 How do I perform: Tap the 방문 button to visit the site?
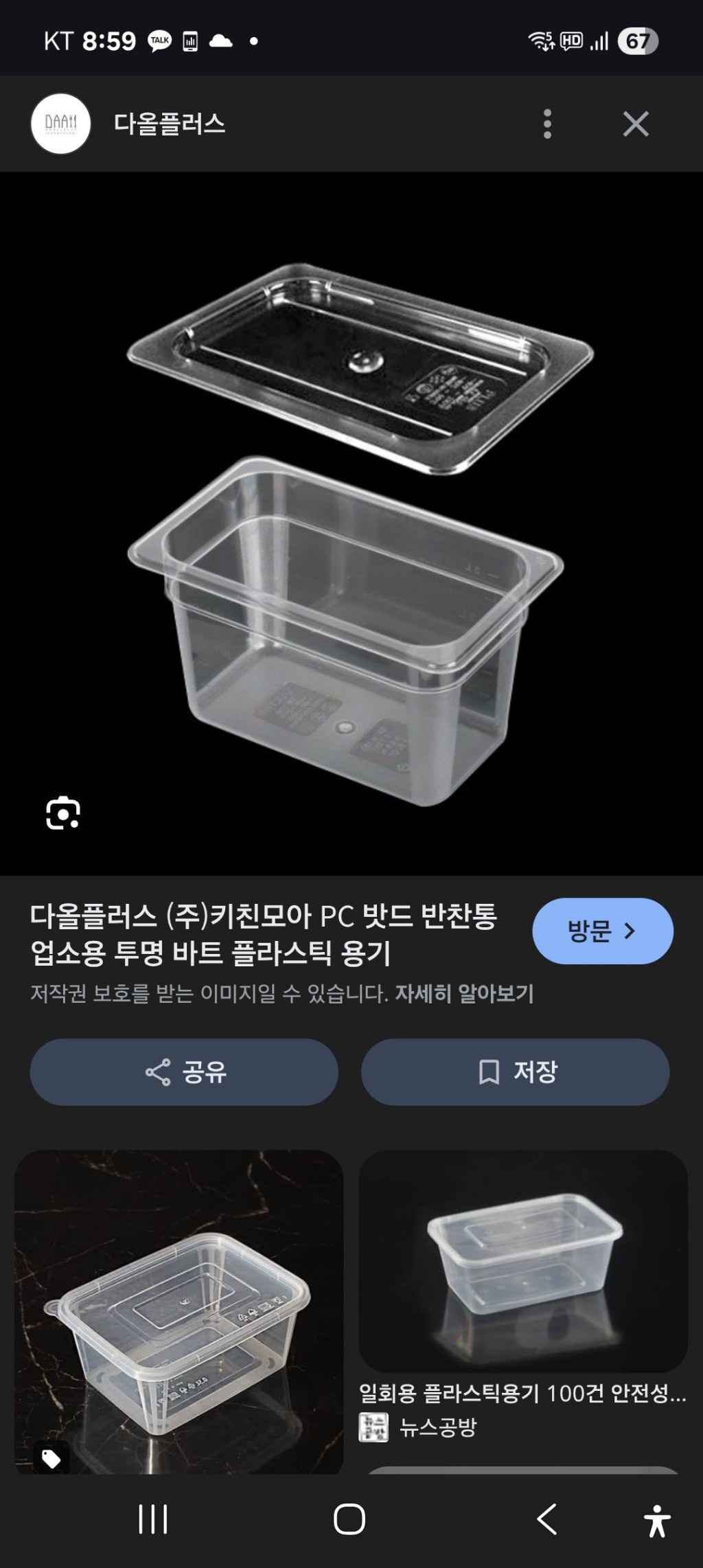coord(602,931)
